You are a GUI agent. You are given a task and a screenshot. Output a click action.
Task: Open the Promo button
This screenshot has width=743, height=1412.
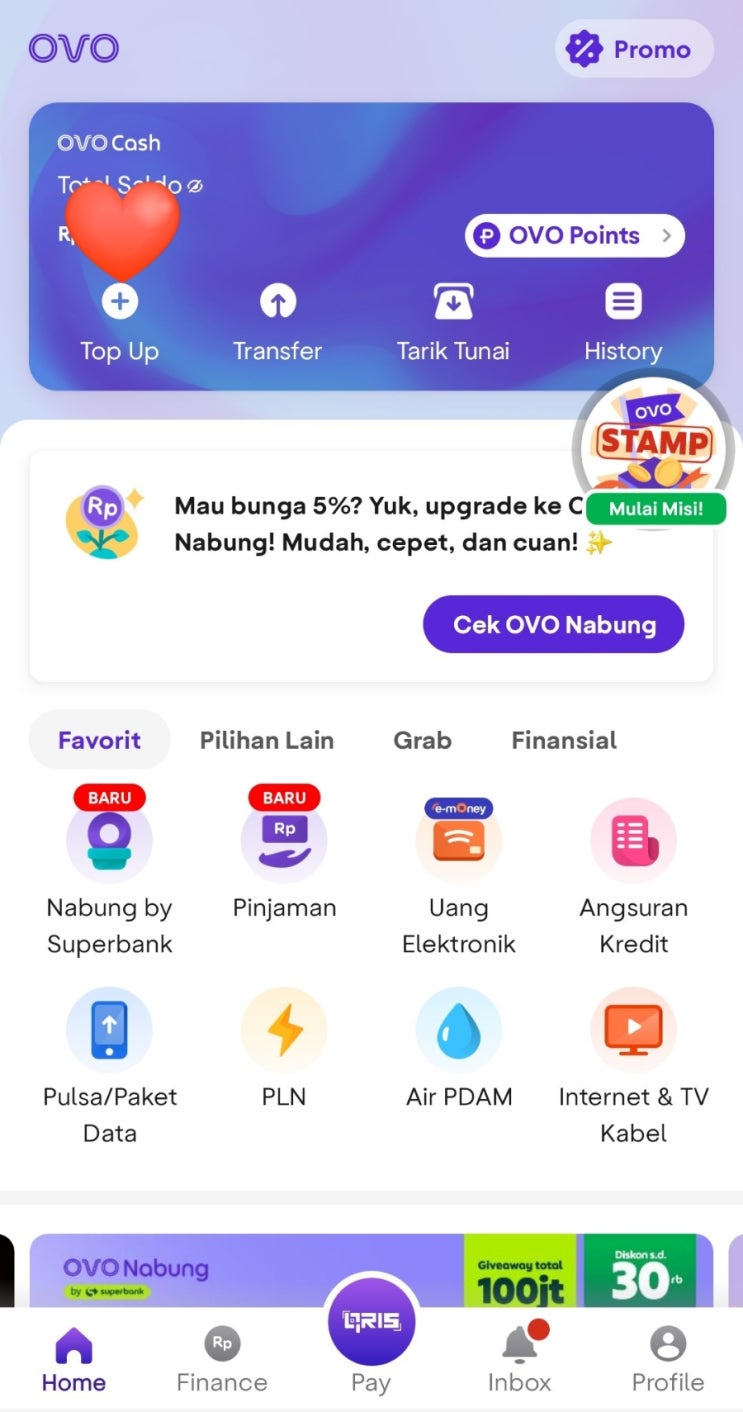pyautogui.click(x=634, y=49)
